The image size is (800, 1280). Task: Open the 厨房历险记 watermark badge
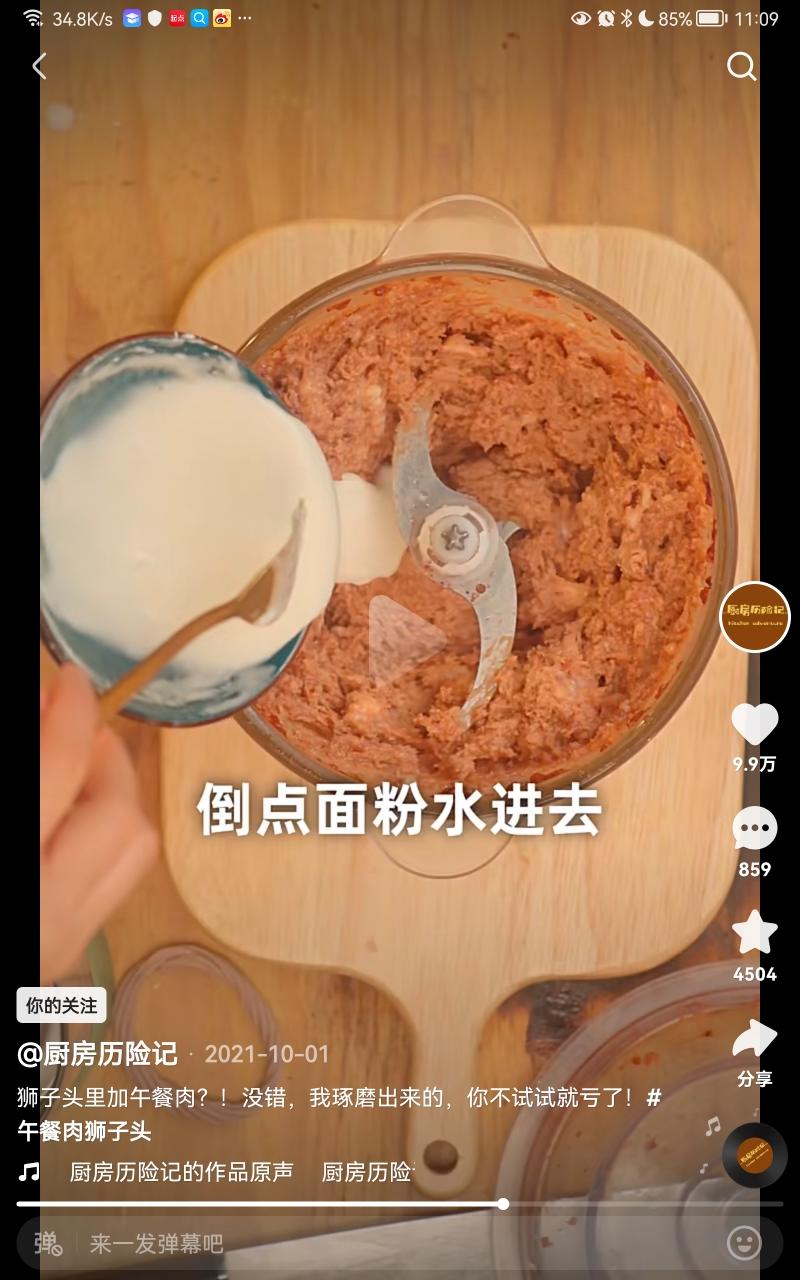pos(754,618)
